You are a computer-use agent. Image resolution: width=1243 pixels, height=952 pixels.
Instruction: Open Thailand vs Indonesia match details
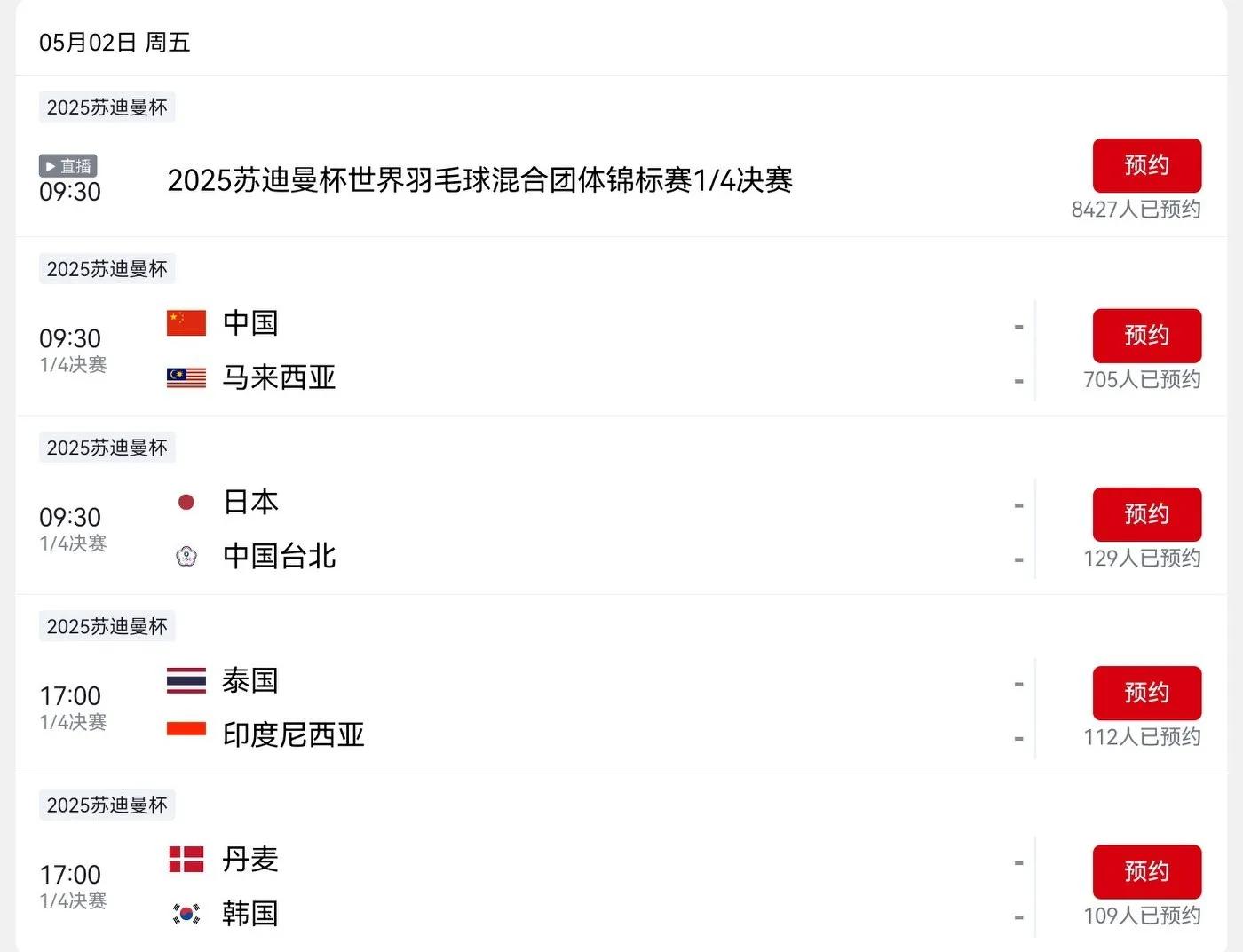pos(533,708)
